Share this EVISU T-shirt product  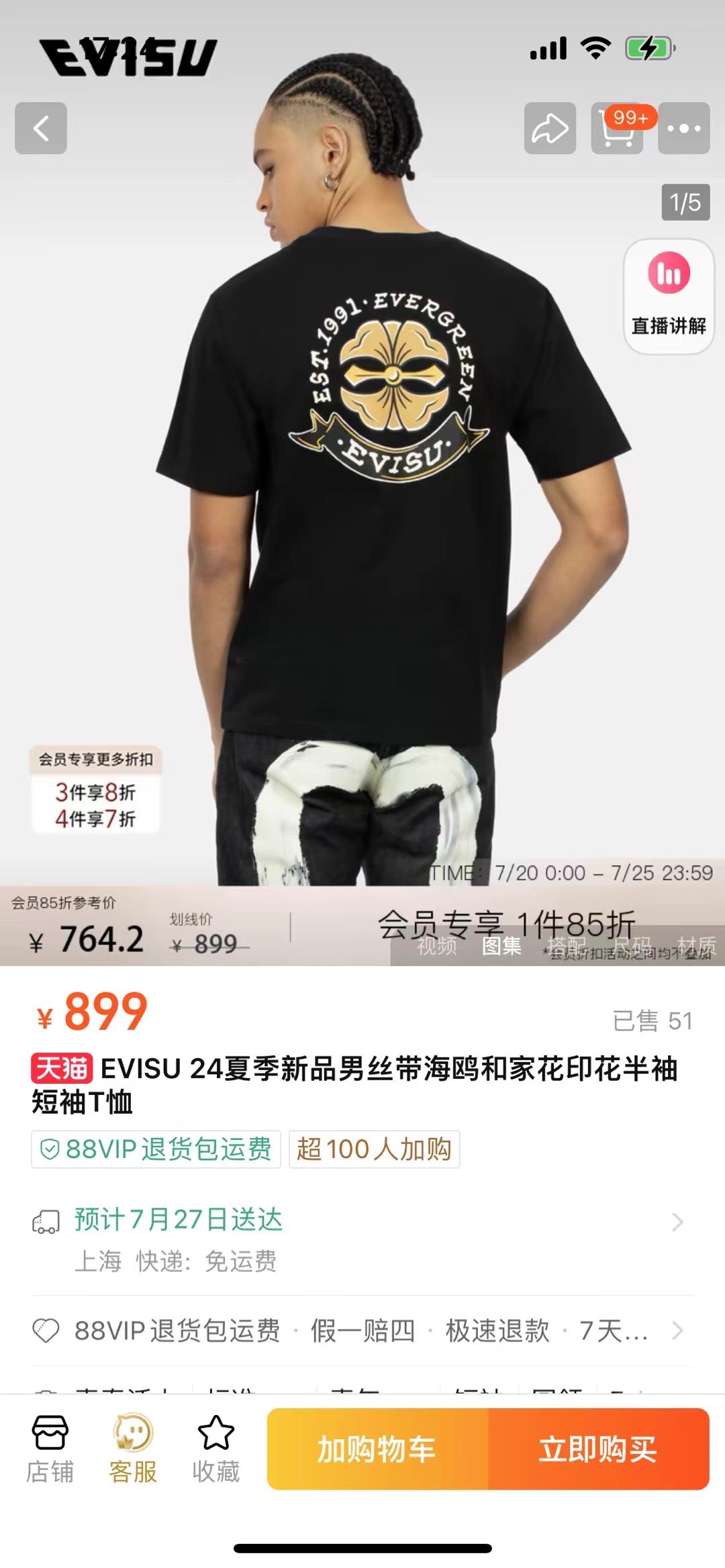(x=550, y=128)
